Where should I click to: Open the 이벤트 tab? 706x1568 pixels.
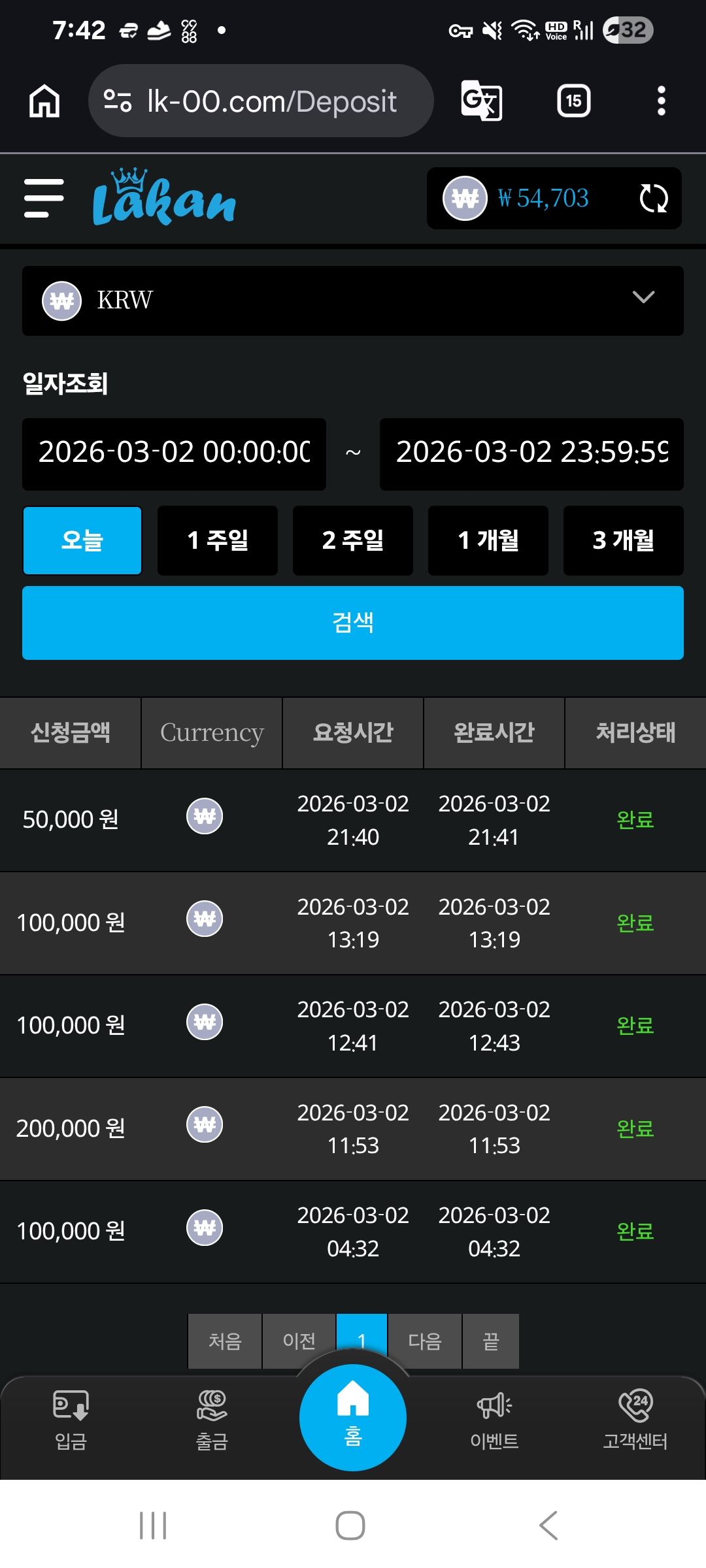click(x=494, y=1420)
